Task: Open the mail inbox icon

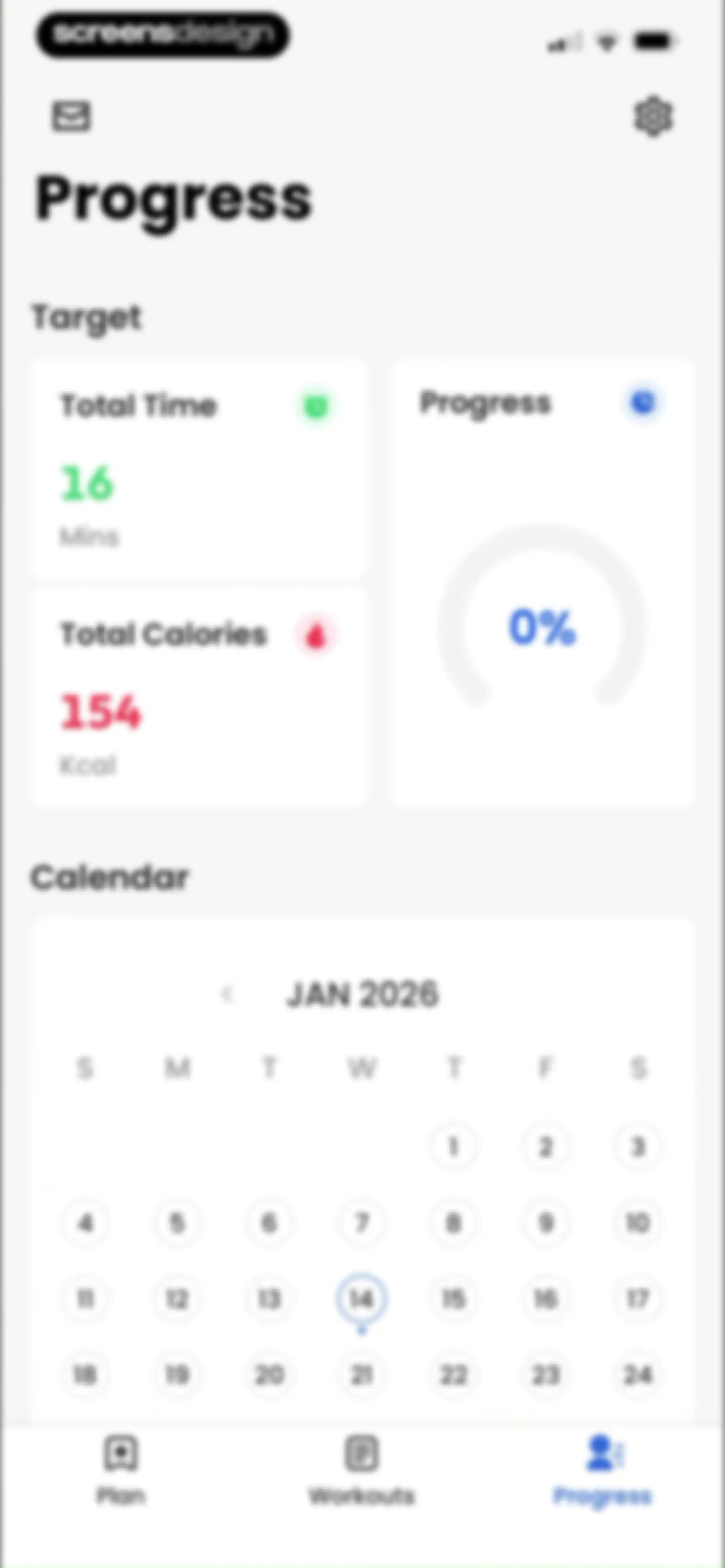Action: (x=71, y=116)
